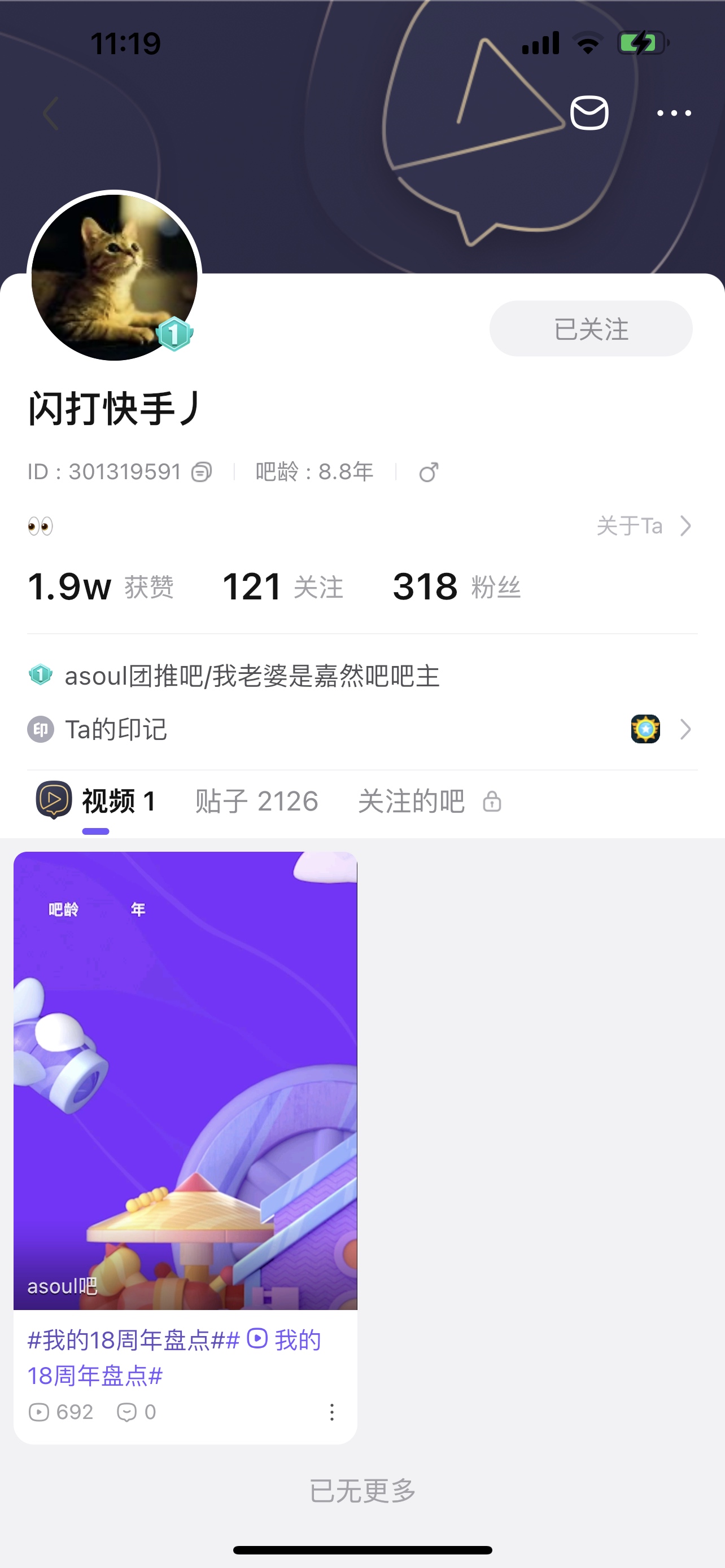Image resolution: width=725 pixels, height=1568 pixels.
Task: Copy the user ID 301319591
Action: click(202, 472)
